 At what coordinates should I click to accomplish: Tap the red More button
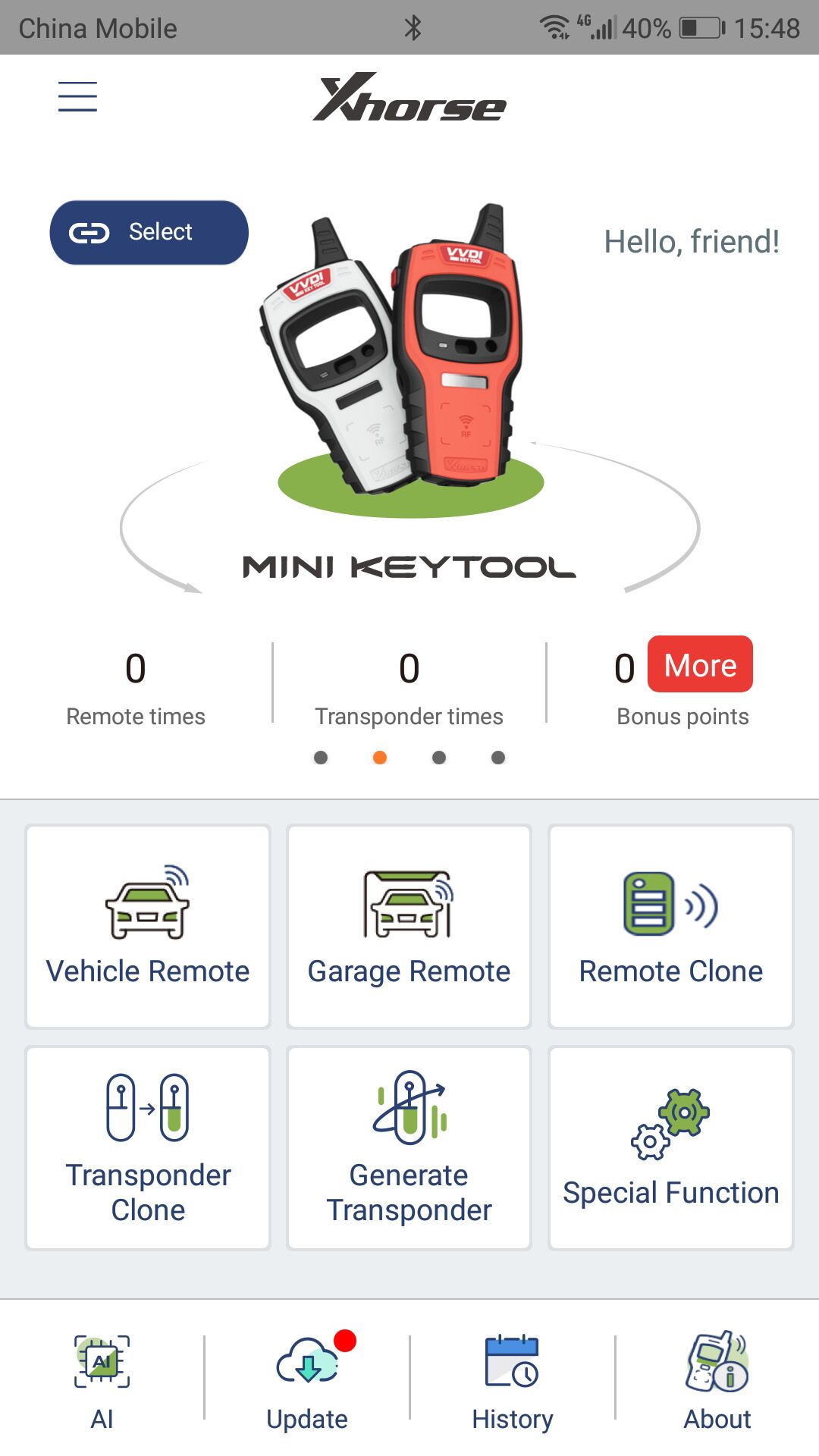(x=699, y=665)
